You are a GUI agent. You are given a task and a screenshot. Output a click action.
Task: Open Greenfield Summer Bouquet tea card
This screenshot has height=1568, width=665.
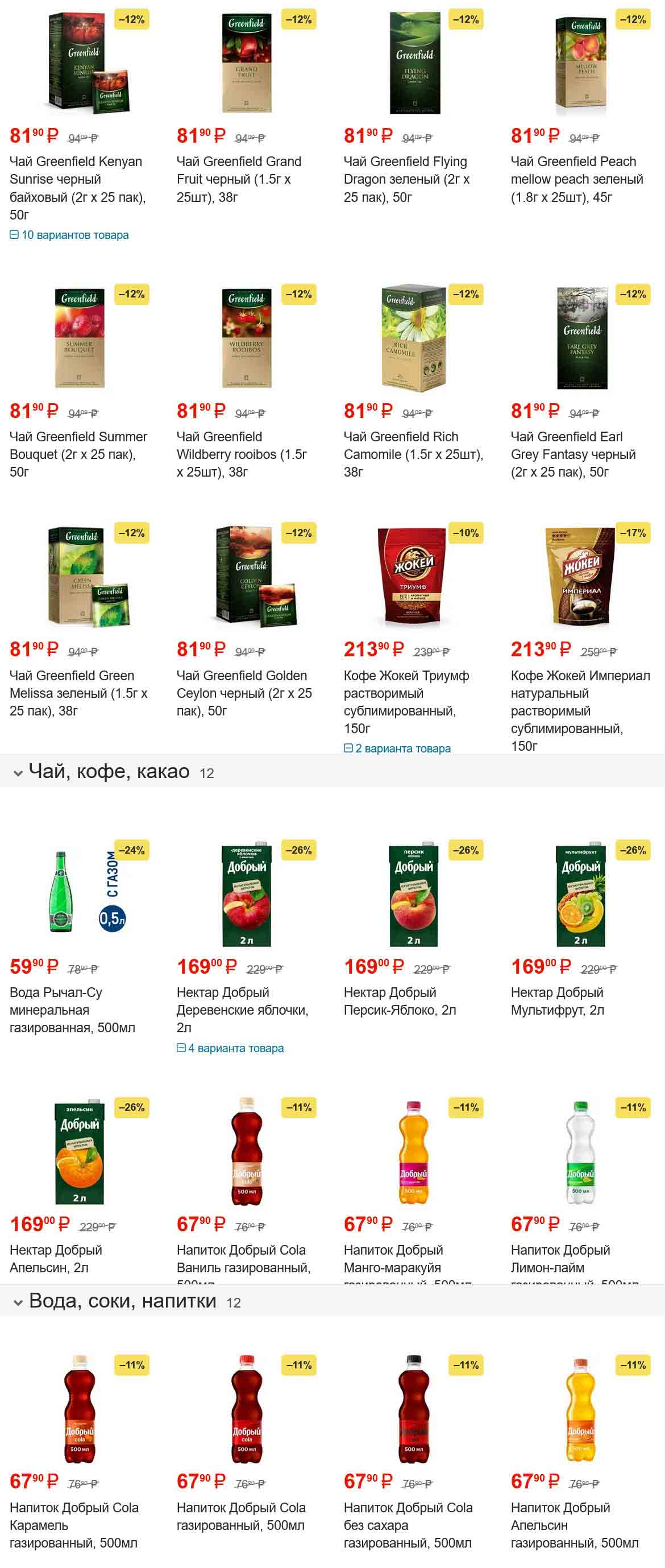(78, 453)
